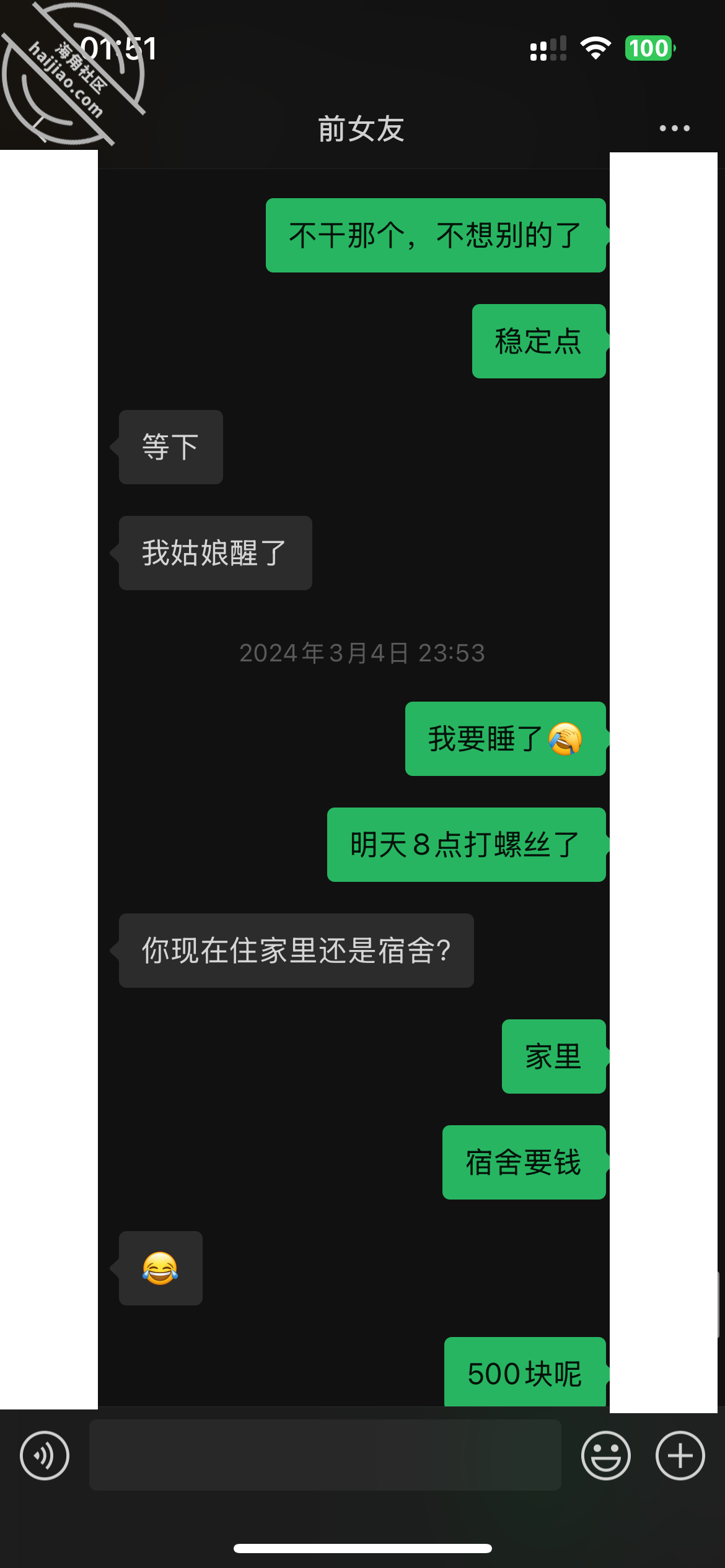The image size is (725, 1568).
Task: Open the emoji sticker panel
Action: [x=605, y=1455]
